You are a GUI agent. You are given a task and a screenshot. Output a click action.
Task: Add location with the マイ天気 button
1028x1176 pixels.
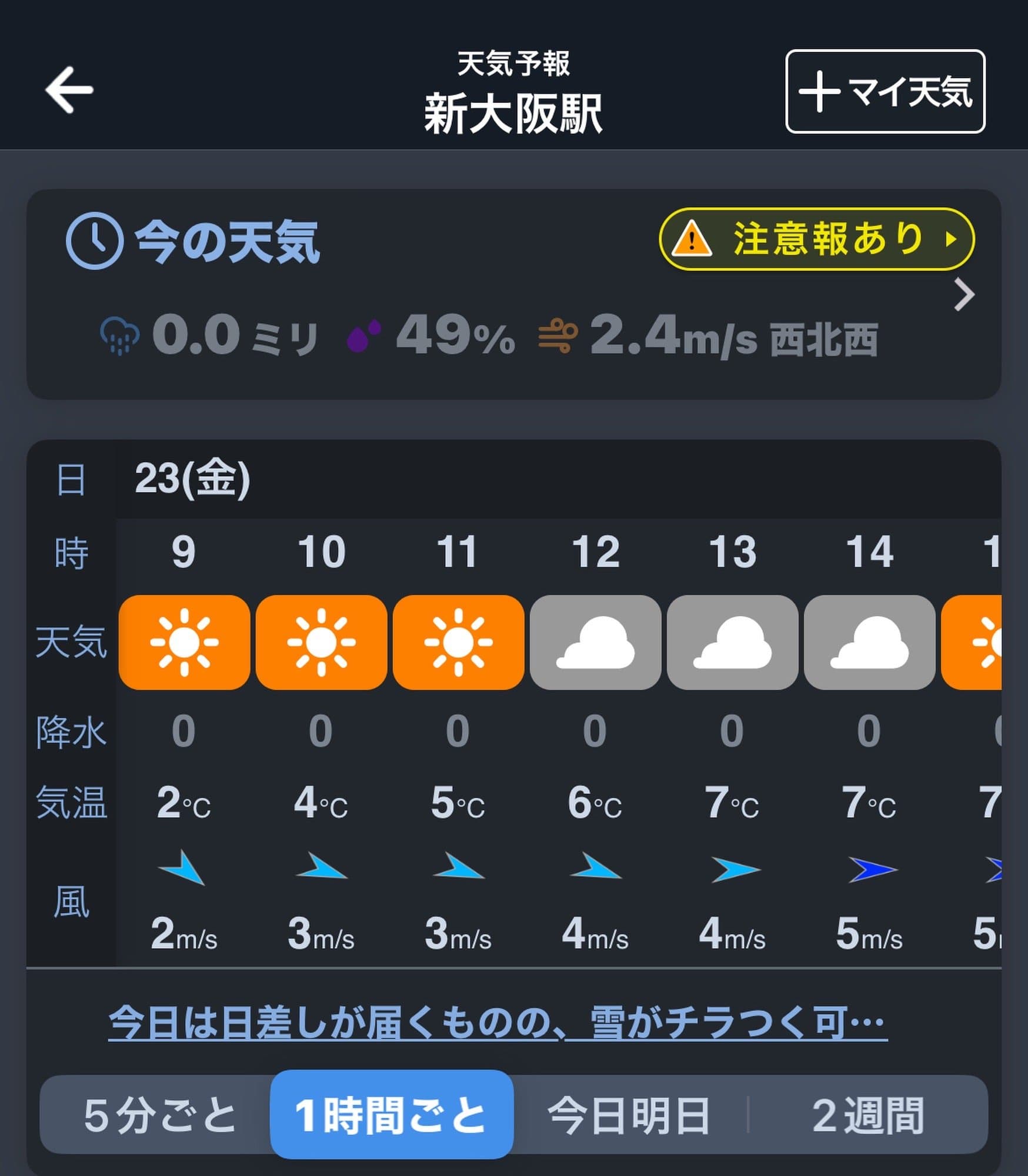885,92
